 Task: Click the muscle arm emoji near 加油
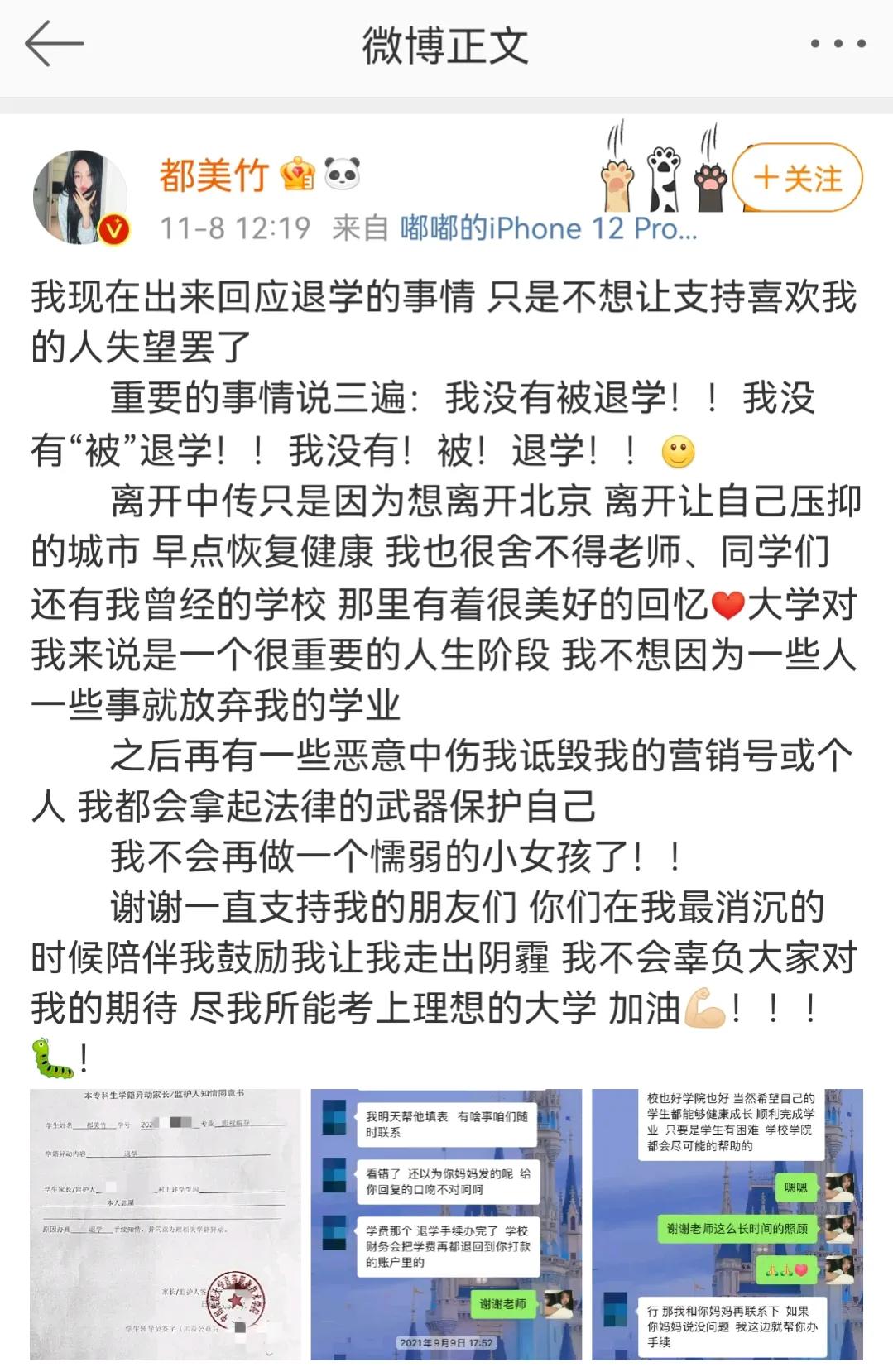tap(705, 1005)
